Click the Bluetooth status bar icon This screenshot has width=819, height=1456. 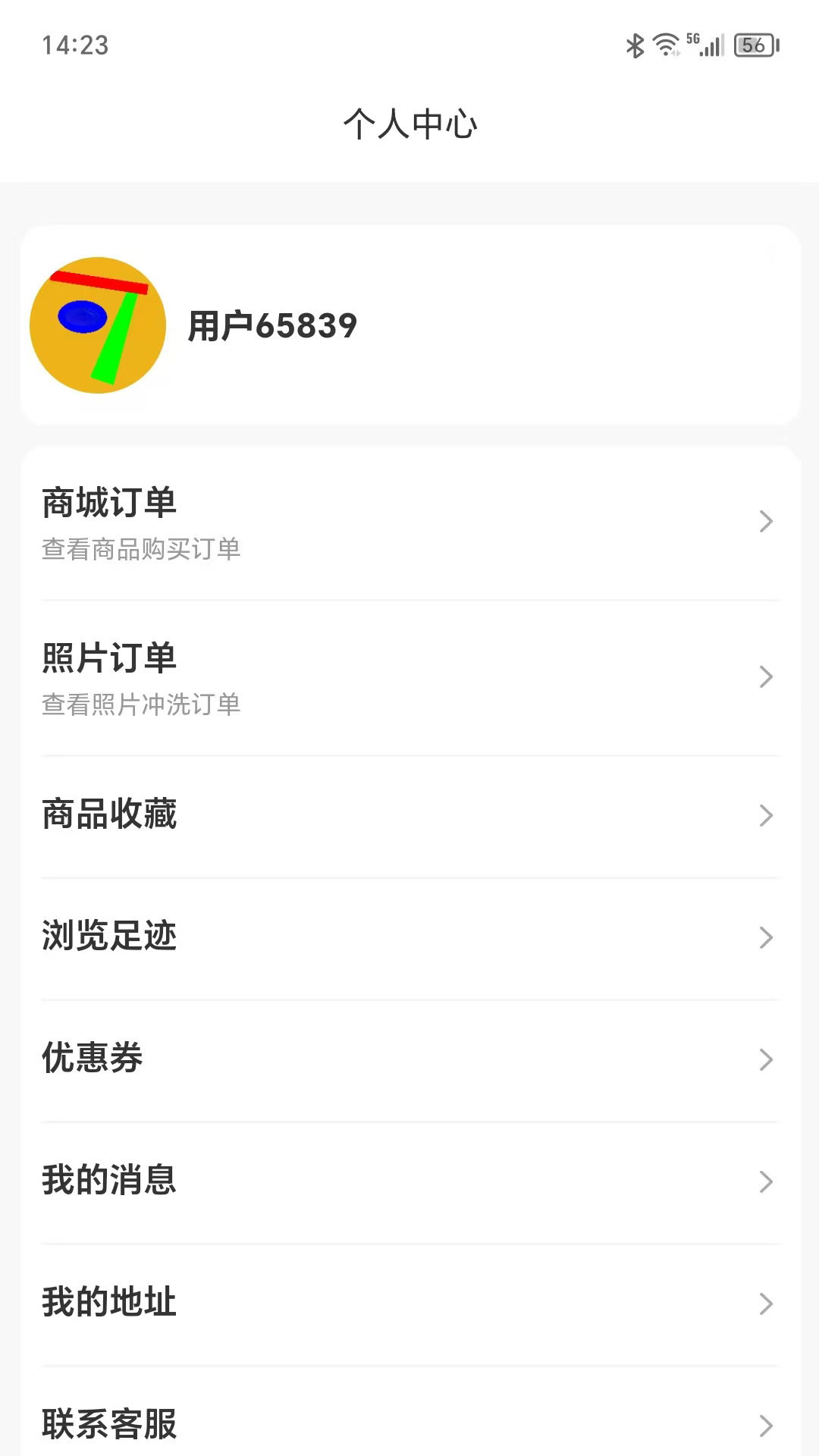[635, 45]
